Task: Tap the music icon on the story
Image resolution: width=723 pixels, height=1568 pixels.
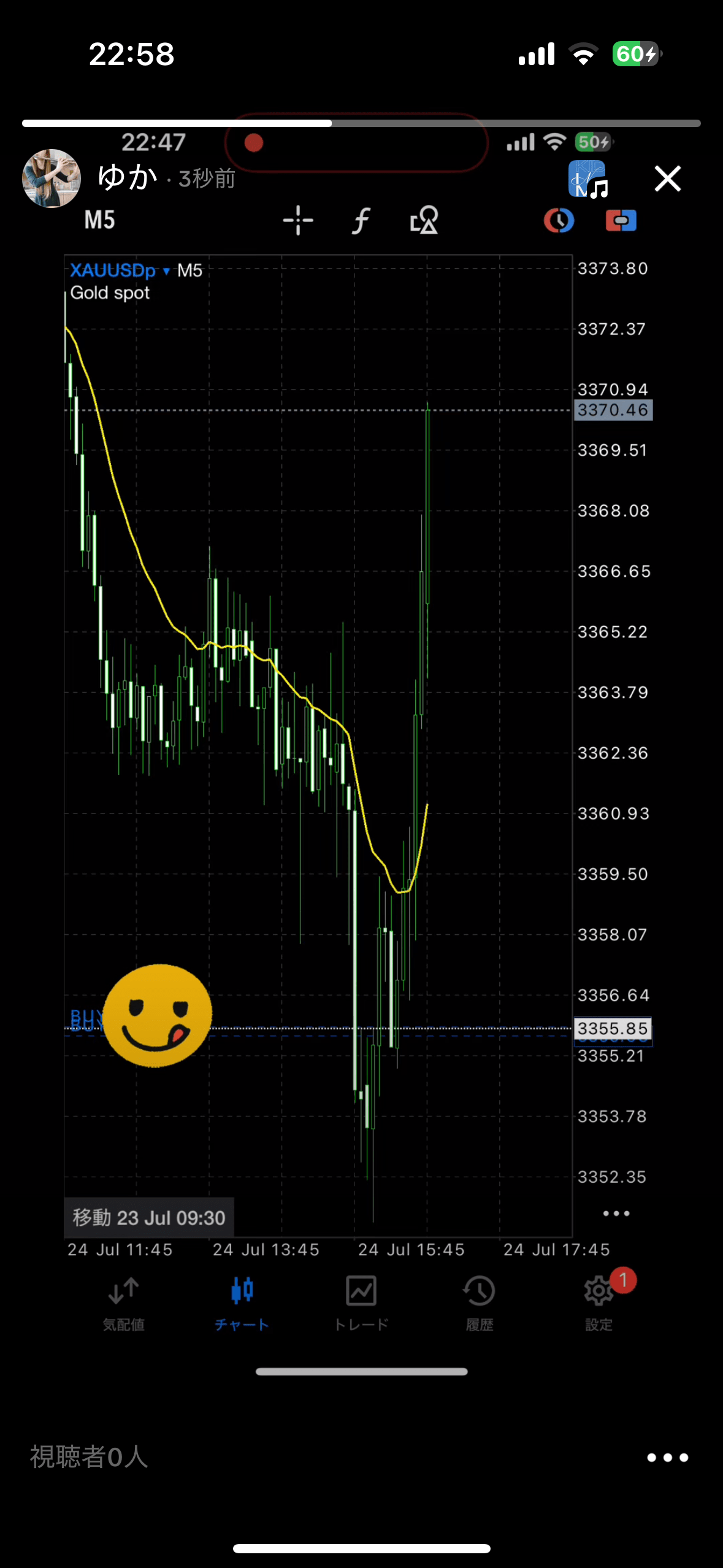Action: click(x=588, y=180)
